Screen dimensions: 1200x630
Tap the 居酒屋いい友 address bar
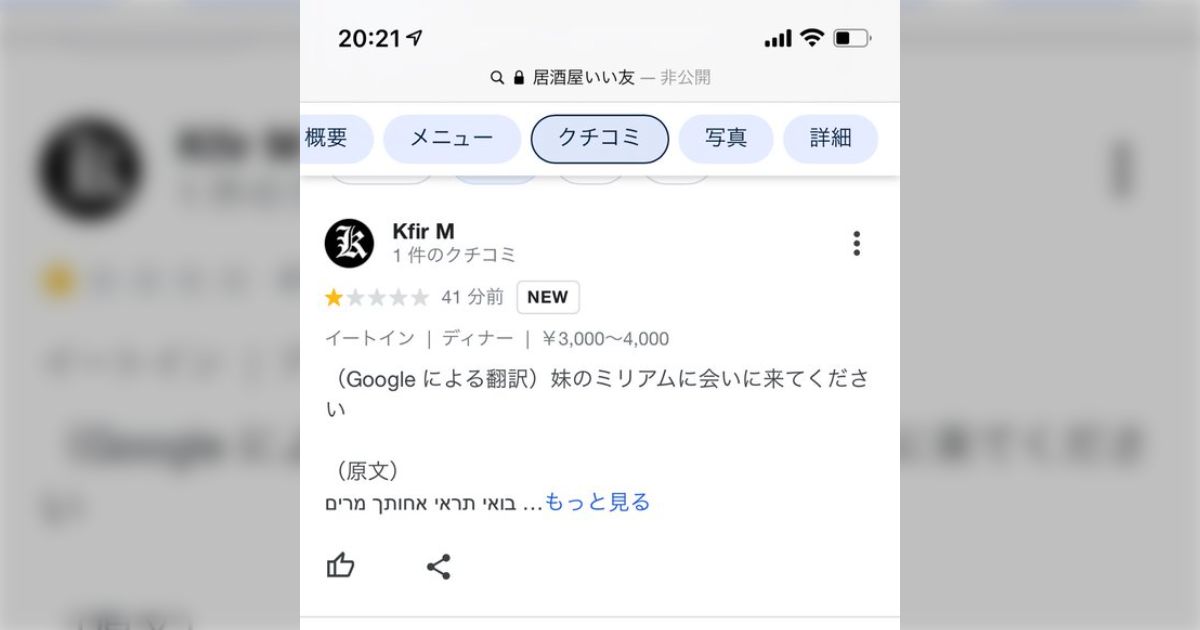tap(600, 77)
